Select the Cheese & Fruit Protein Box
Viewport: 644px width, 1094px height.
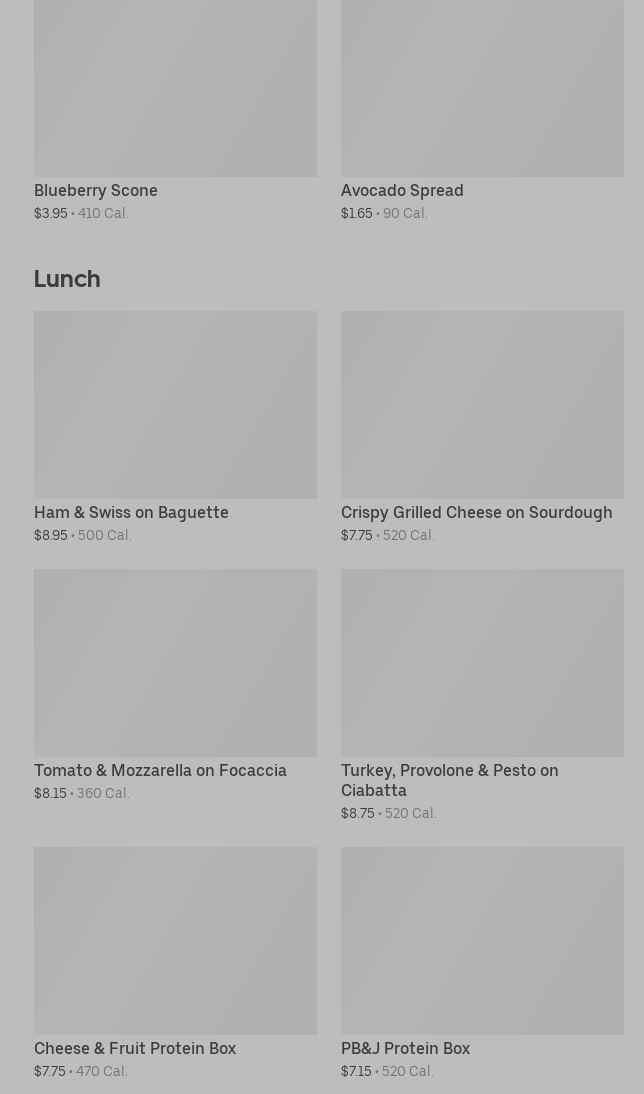point(175,963)
